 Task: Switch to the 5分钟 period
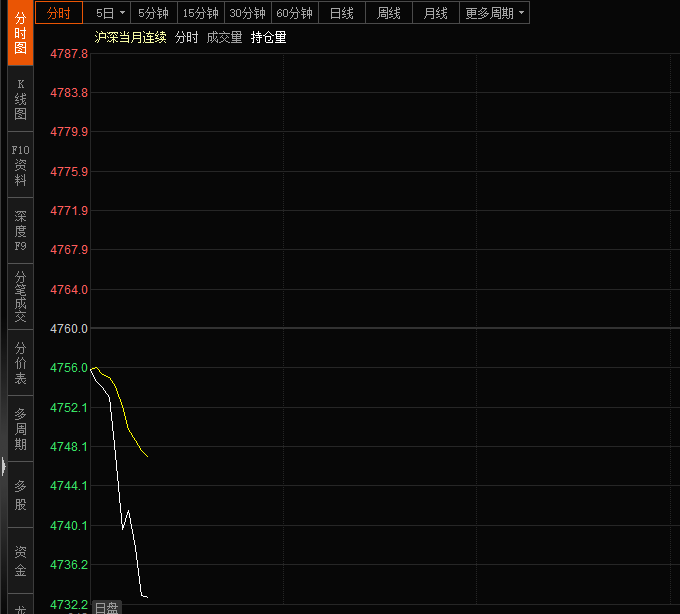153,13
